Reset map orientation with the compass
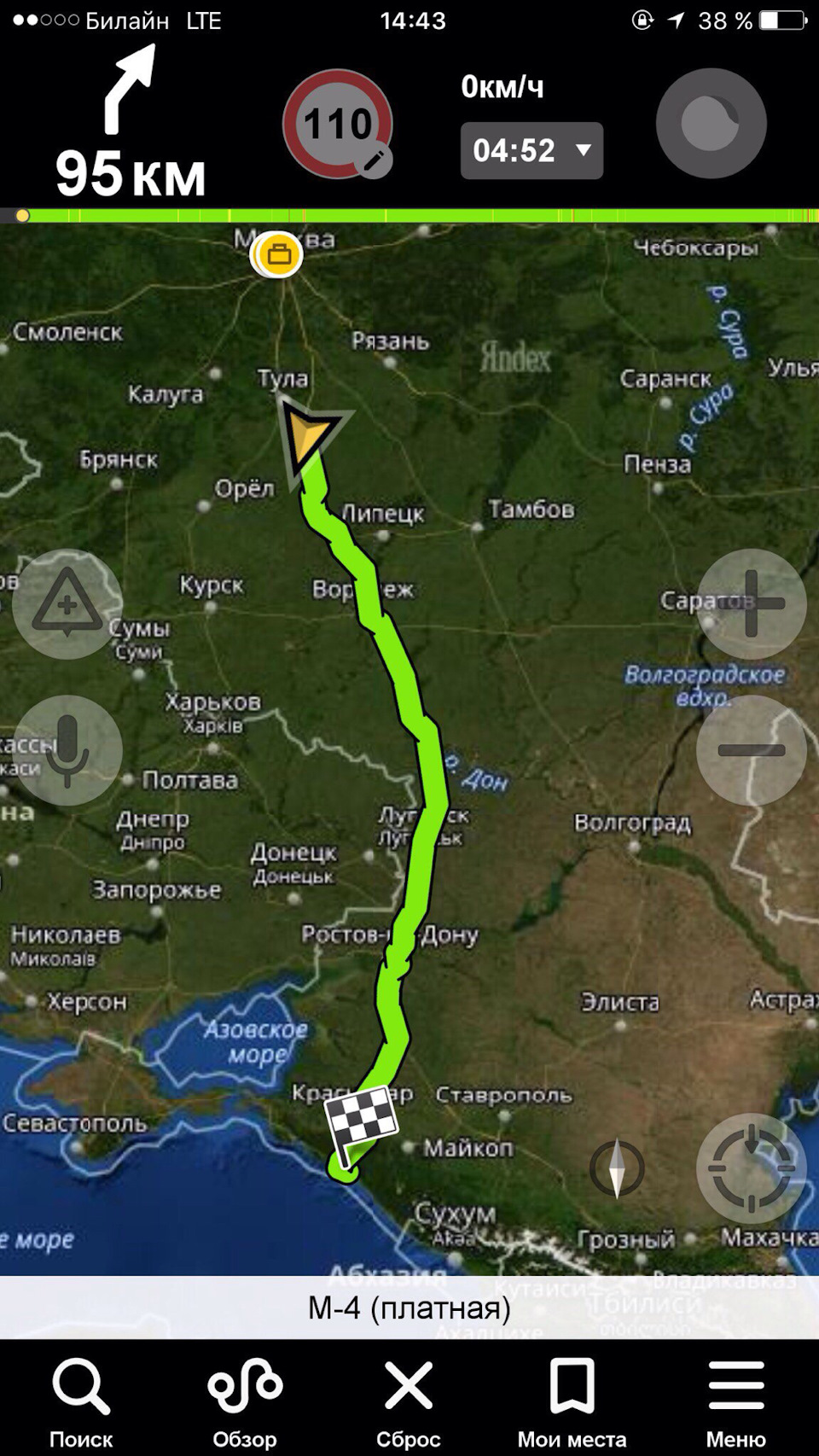 [x=617, y=1168]
